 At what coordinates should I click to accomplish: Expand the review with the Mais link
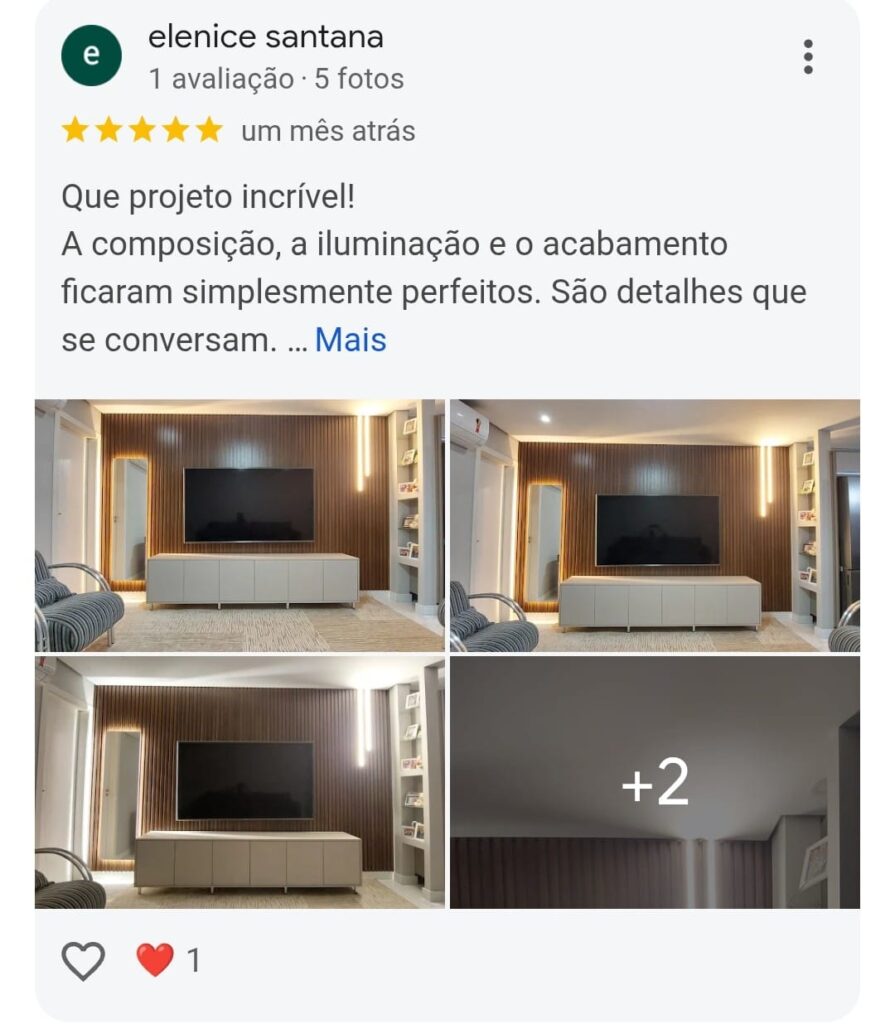350,340
